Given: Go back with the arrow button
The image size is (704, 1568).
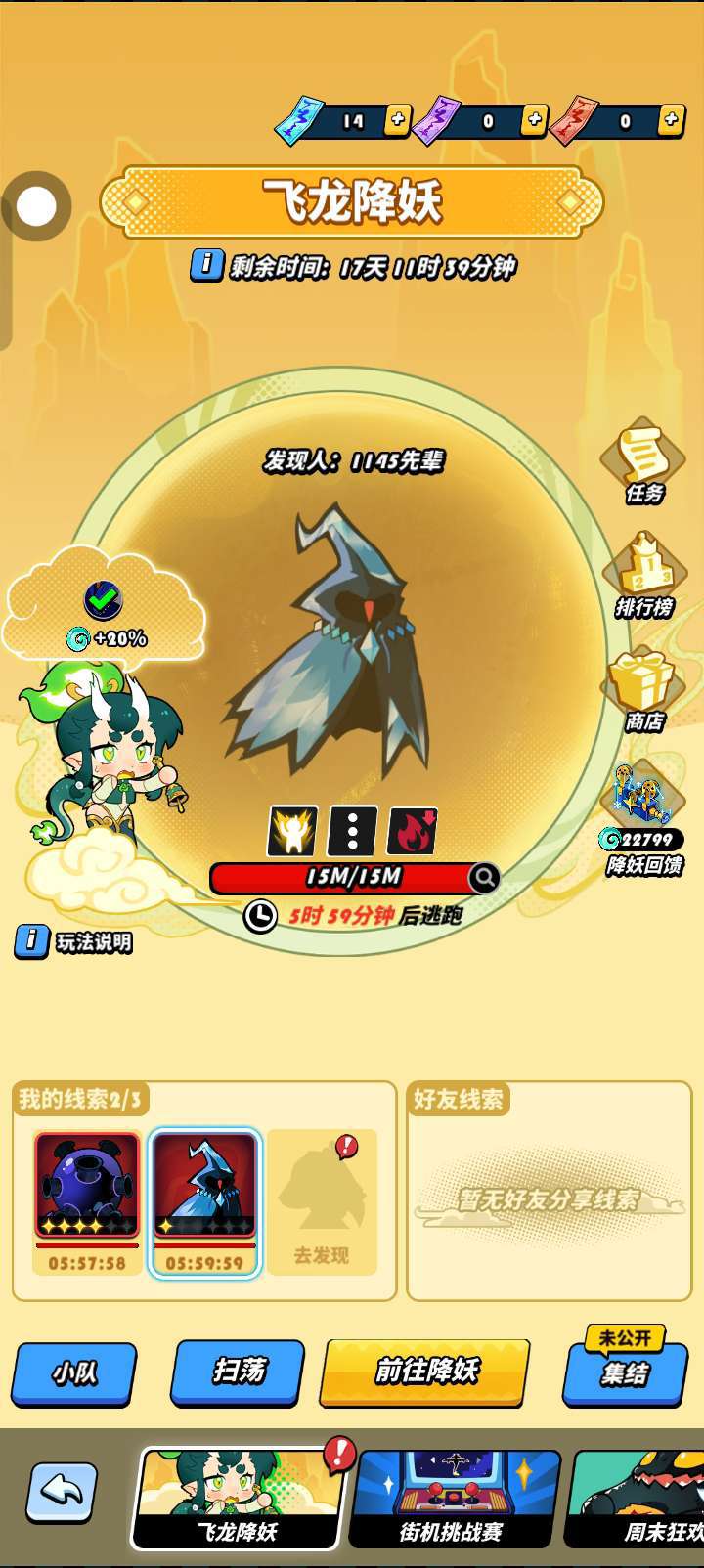Looking at the screenshot, I should pos(62,1492).
